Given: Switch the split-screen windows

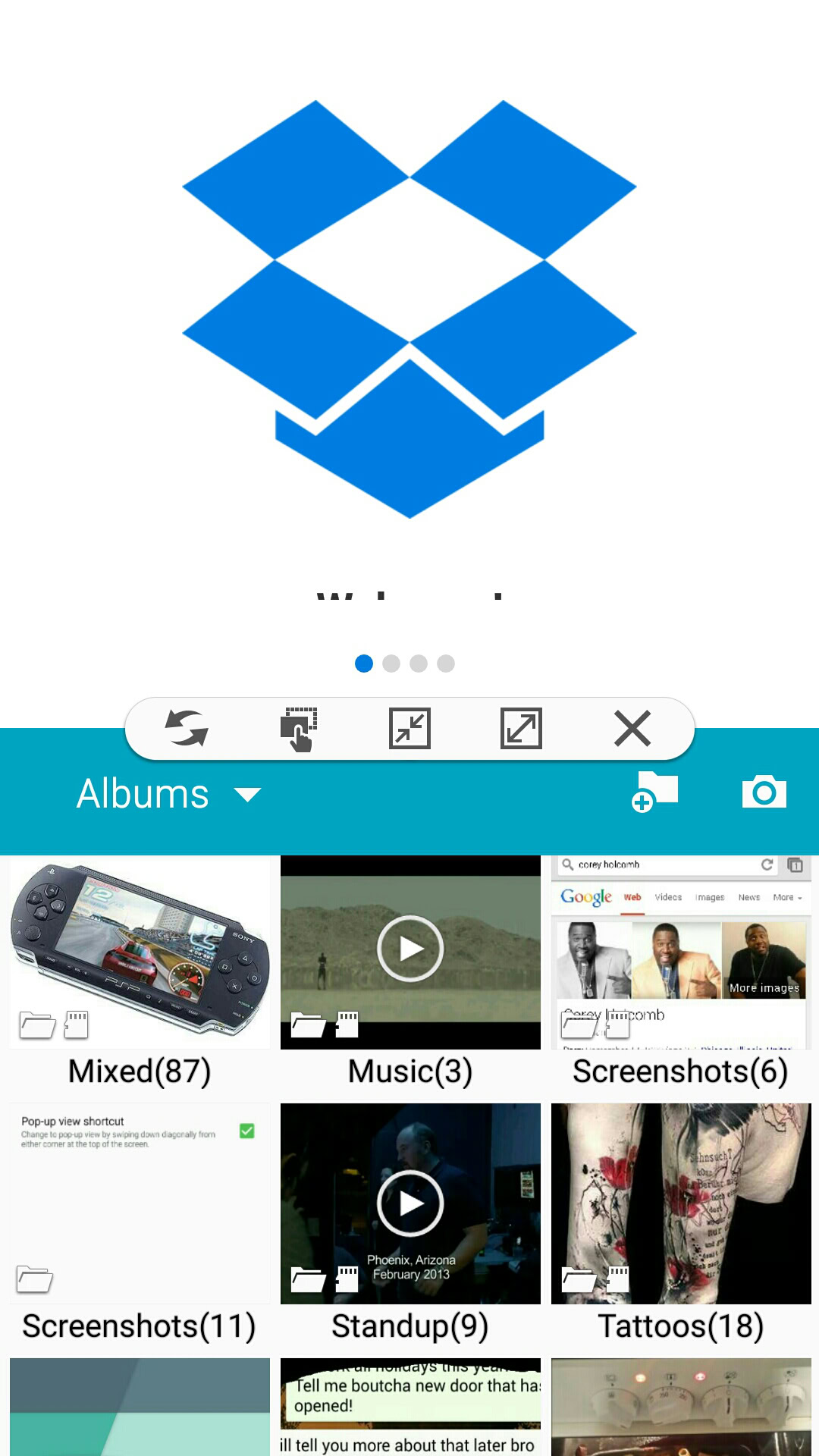Looking at the screenshot, I should pyautogui.click(x=187, y=729).
